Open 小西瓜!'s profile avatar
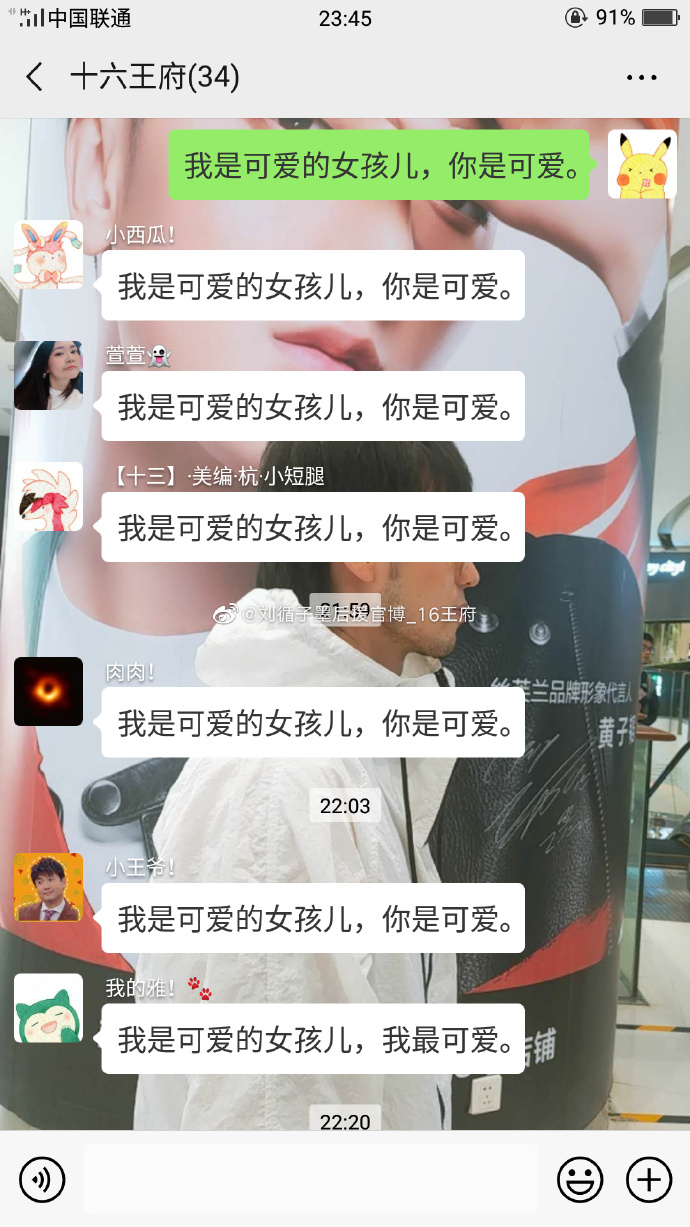The height and width of the screenshot is (1227, 690). (48, 254)
